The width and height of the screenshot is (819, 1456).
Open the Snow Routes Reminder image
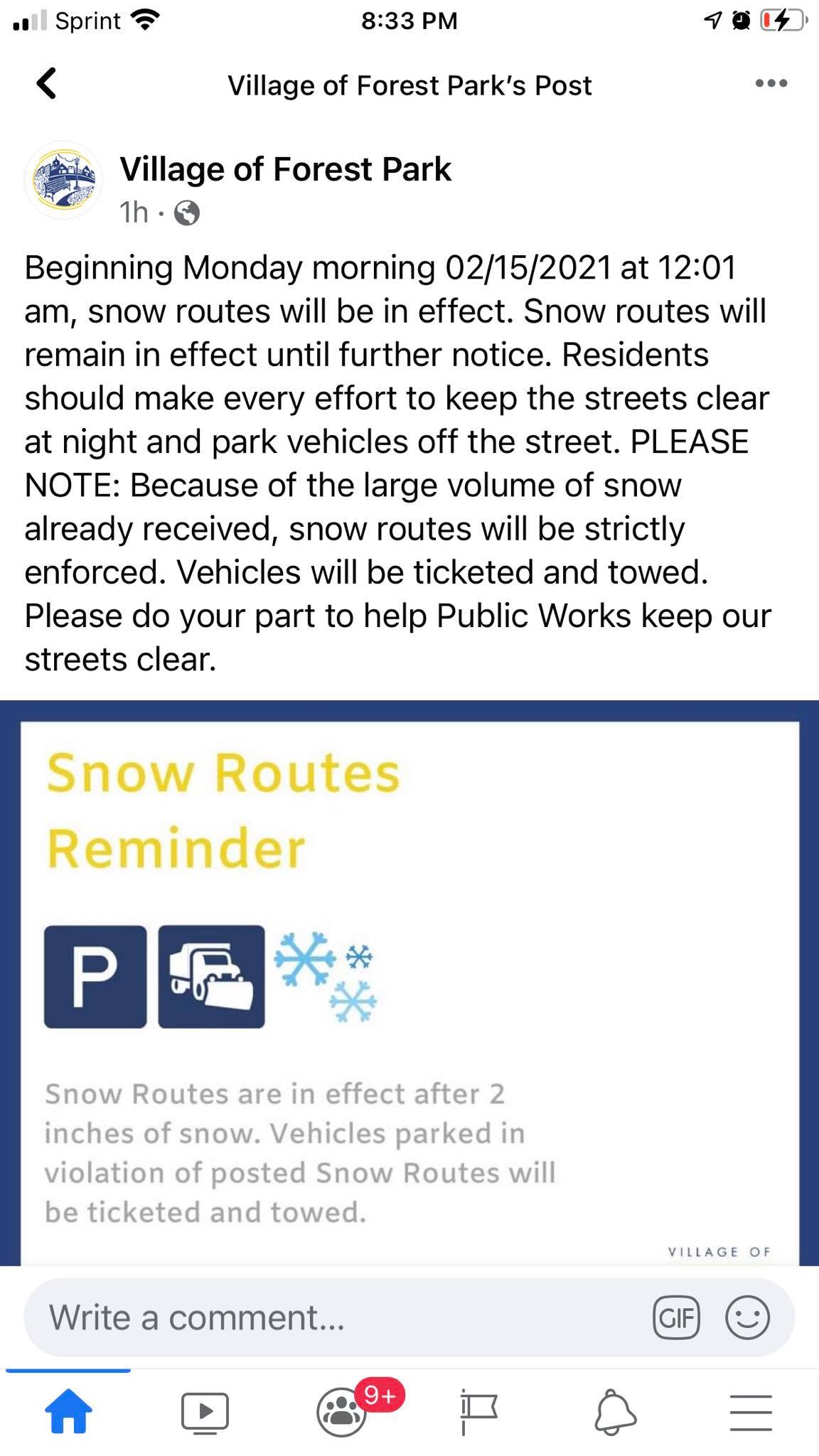coord(409,983)
